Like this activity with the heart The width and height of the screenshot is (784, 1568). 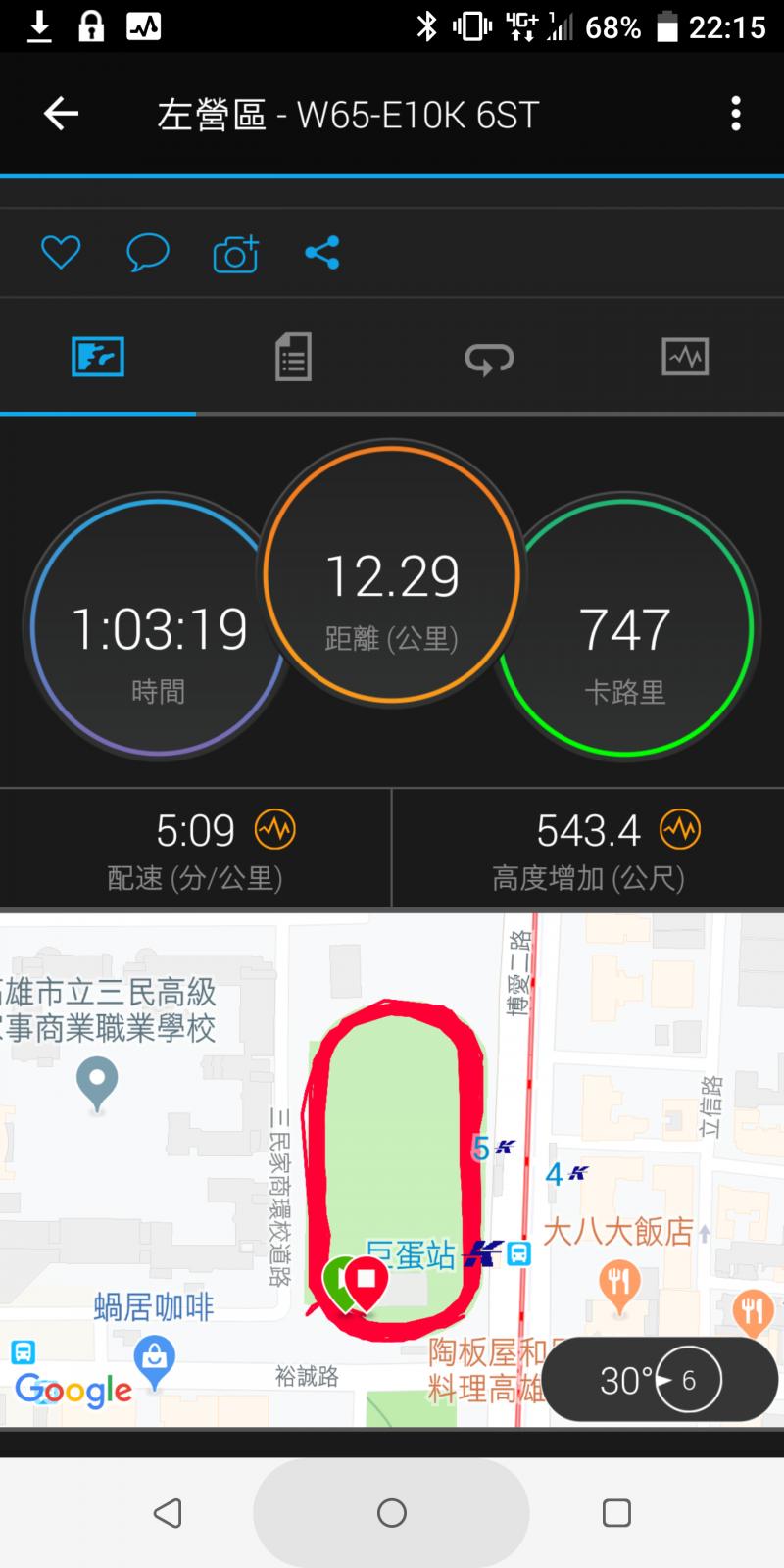pyautogui.click(x=61, y=253)
